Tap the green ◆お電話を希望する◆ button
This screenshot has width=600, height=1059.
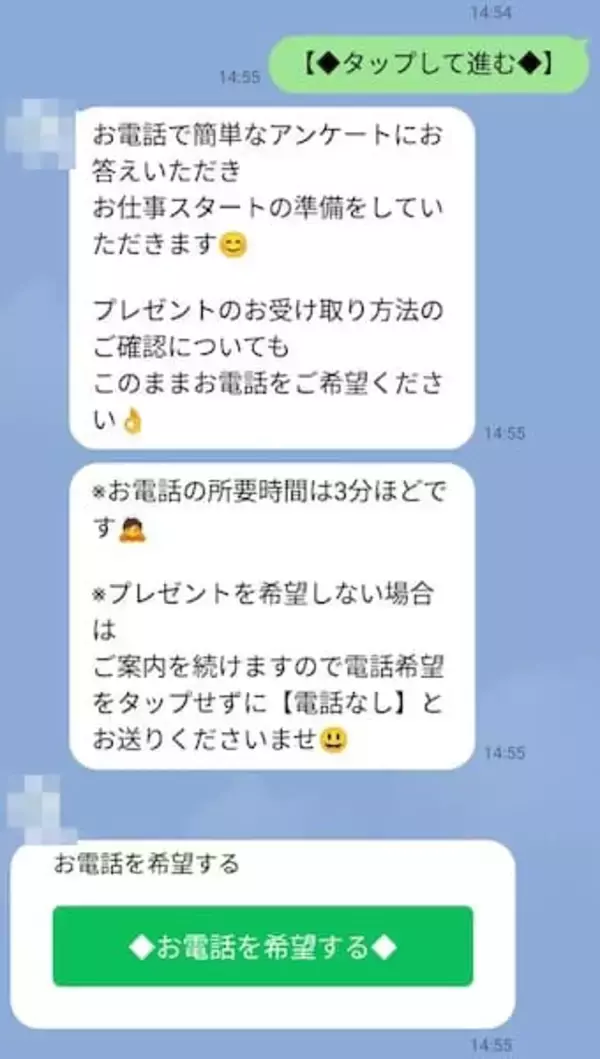point(262,946)
